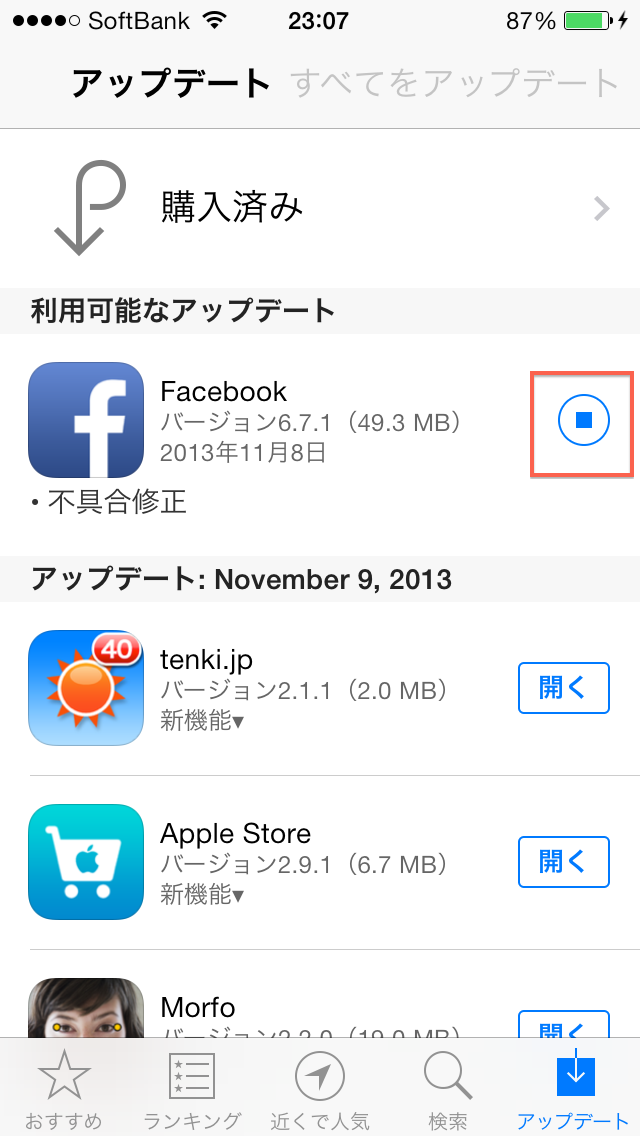Open Apple Store with its 開く button
The width and height of the screenshot is (640, 1136).
coord(564,861)
